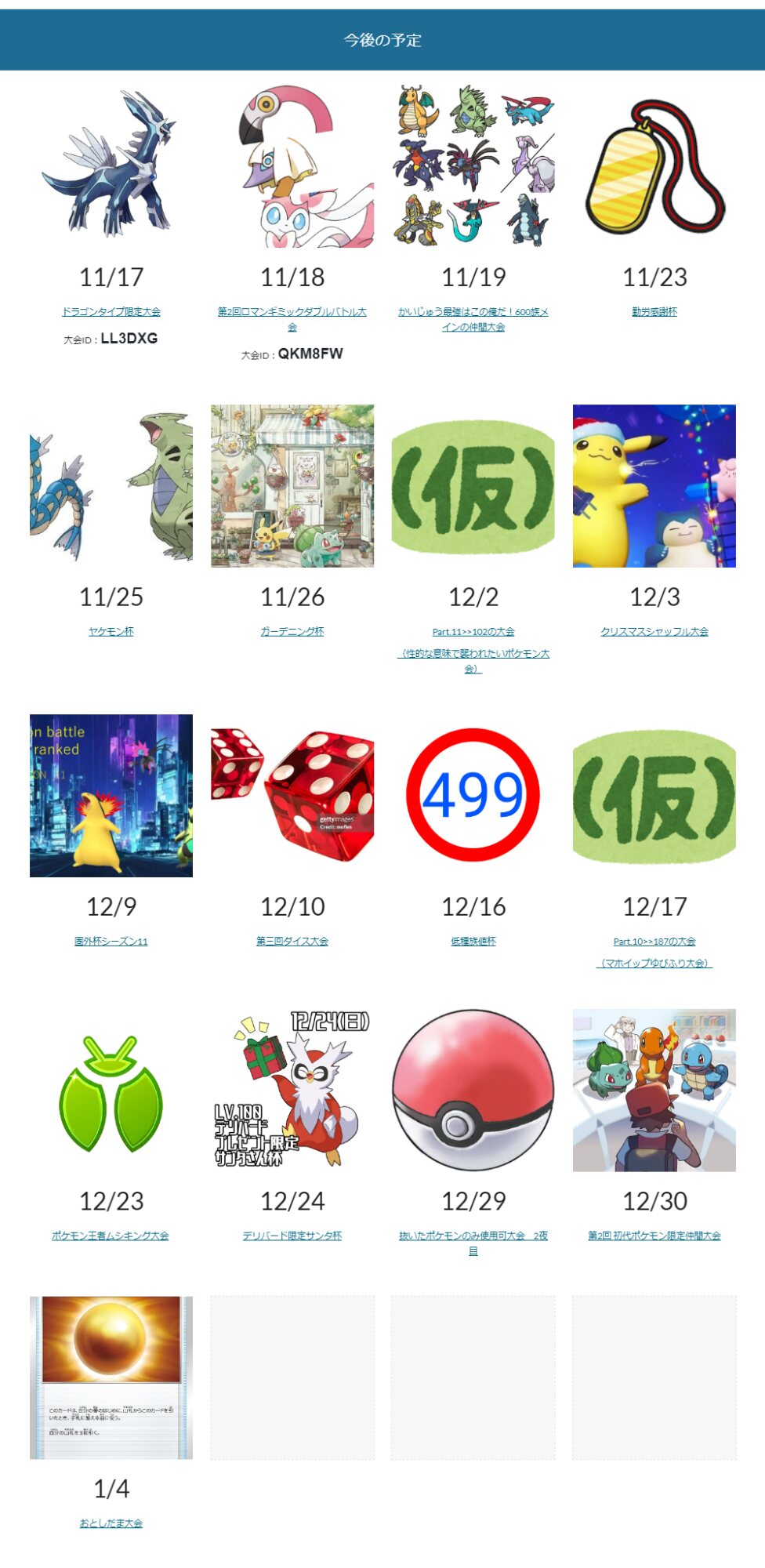Open the クリスマスシャッフル大会 link
This screenshot has width=765, height=1568.
654,631
